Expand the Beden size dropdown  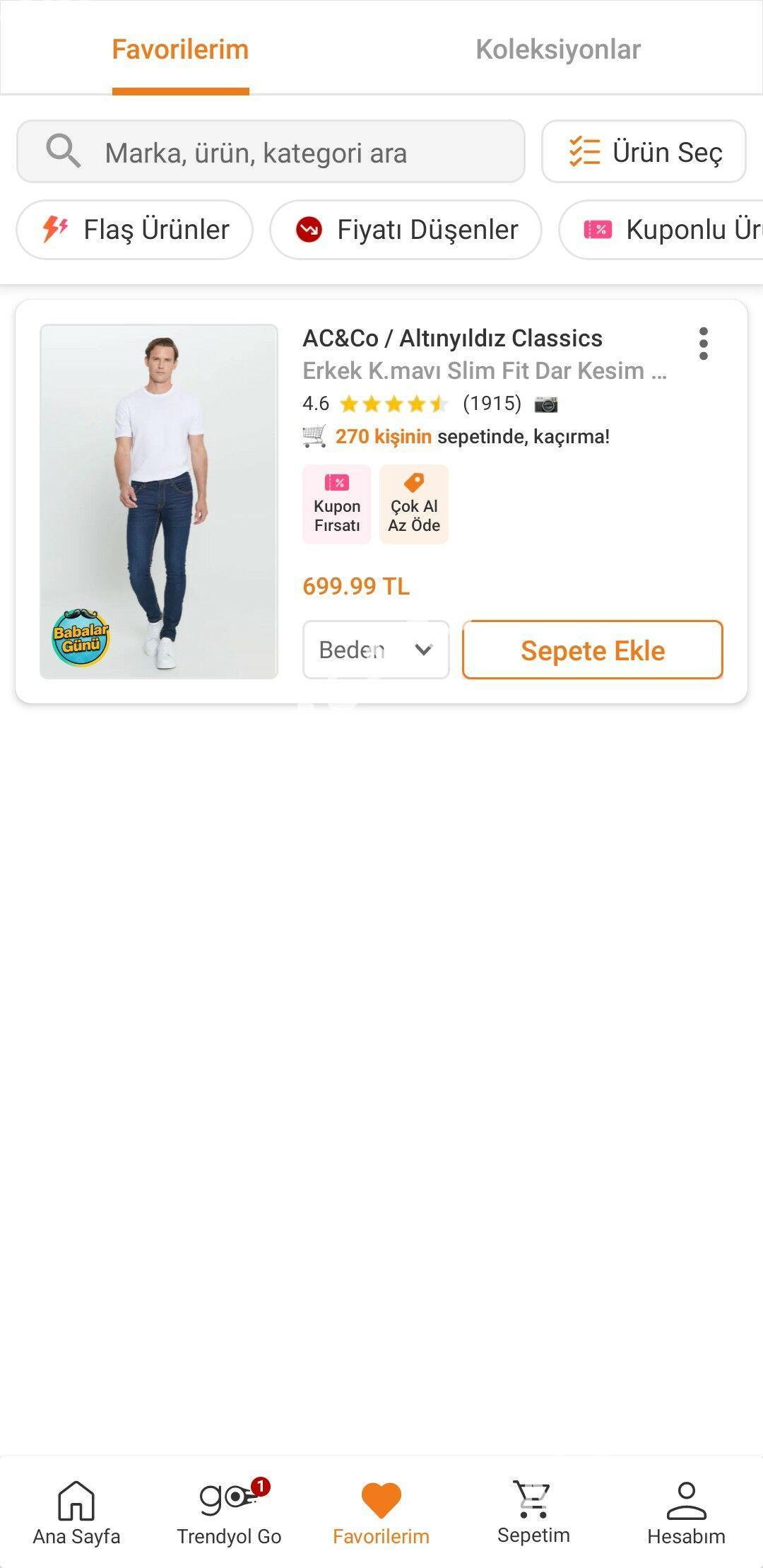coord(376,650)
